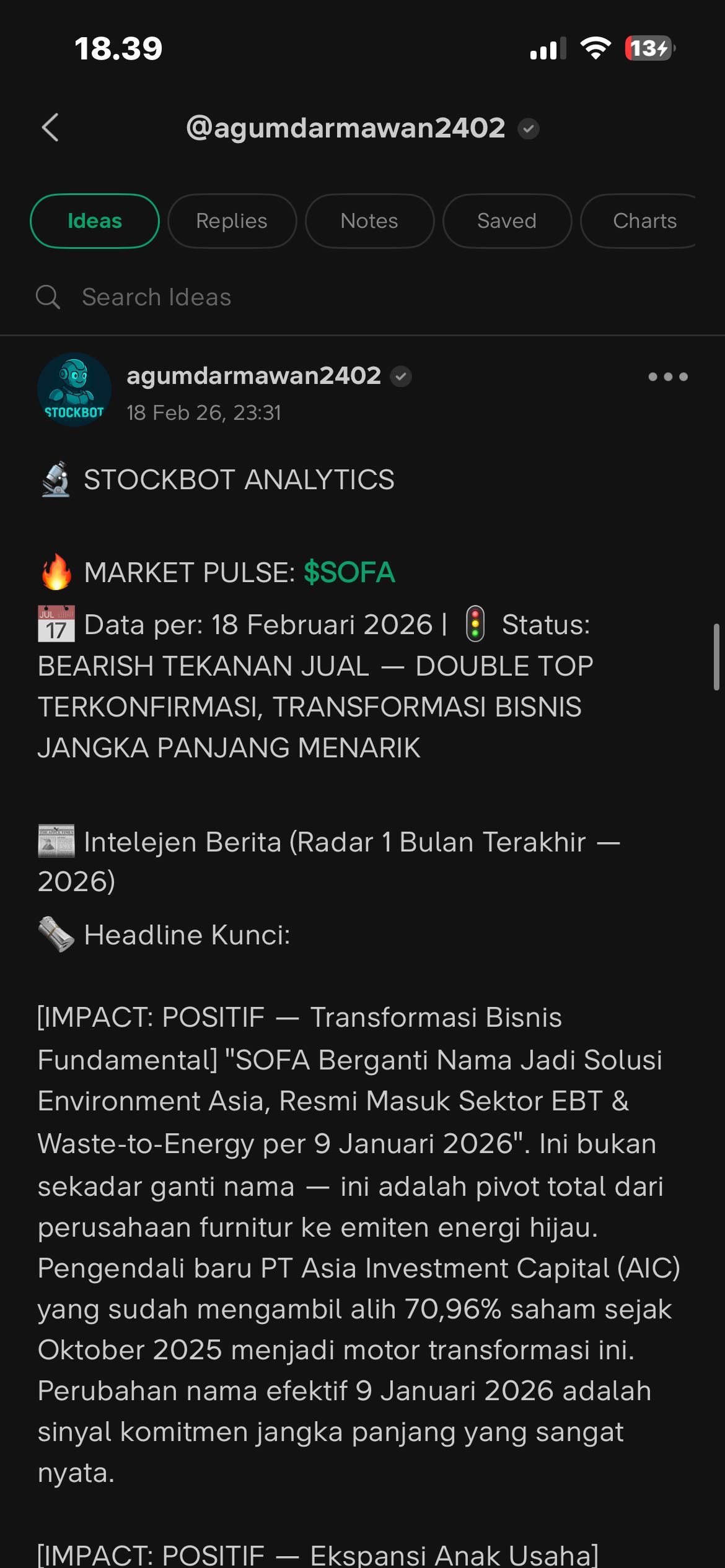Image resolution: width=725 pixels, height=1568 pixels.
Task: Tap verified badge beside @agumdarmawan2402 header
Action: coord(528,128)
